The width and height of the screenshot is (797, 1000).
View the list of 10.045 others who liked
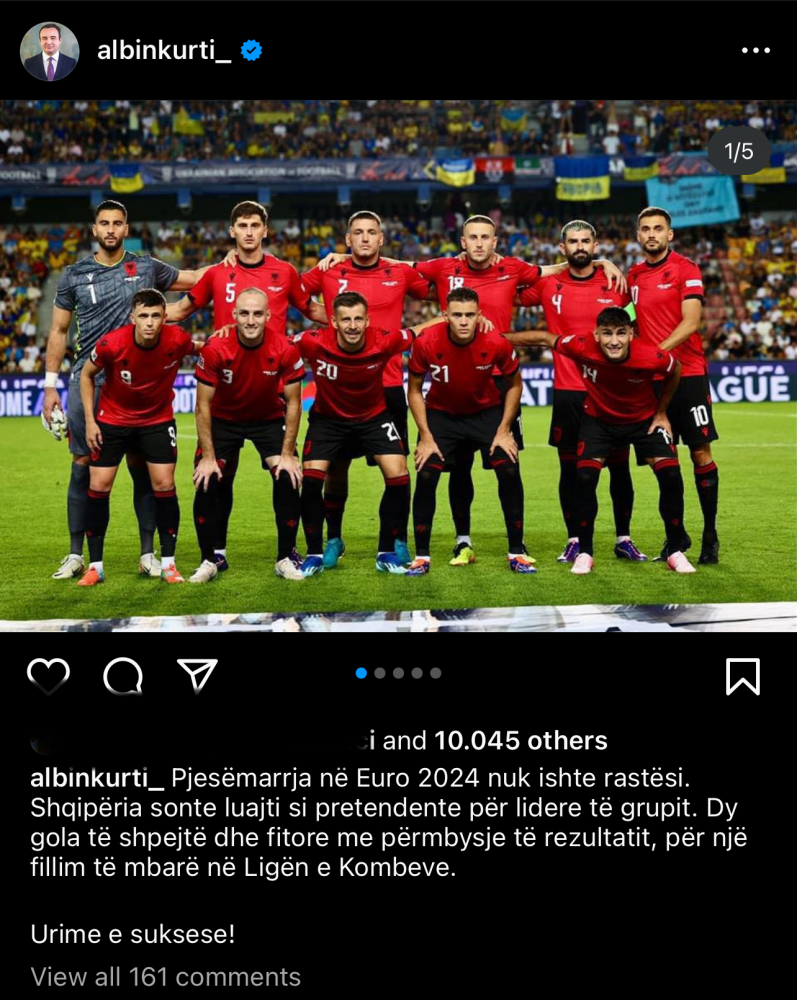pos(520,741)
